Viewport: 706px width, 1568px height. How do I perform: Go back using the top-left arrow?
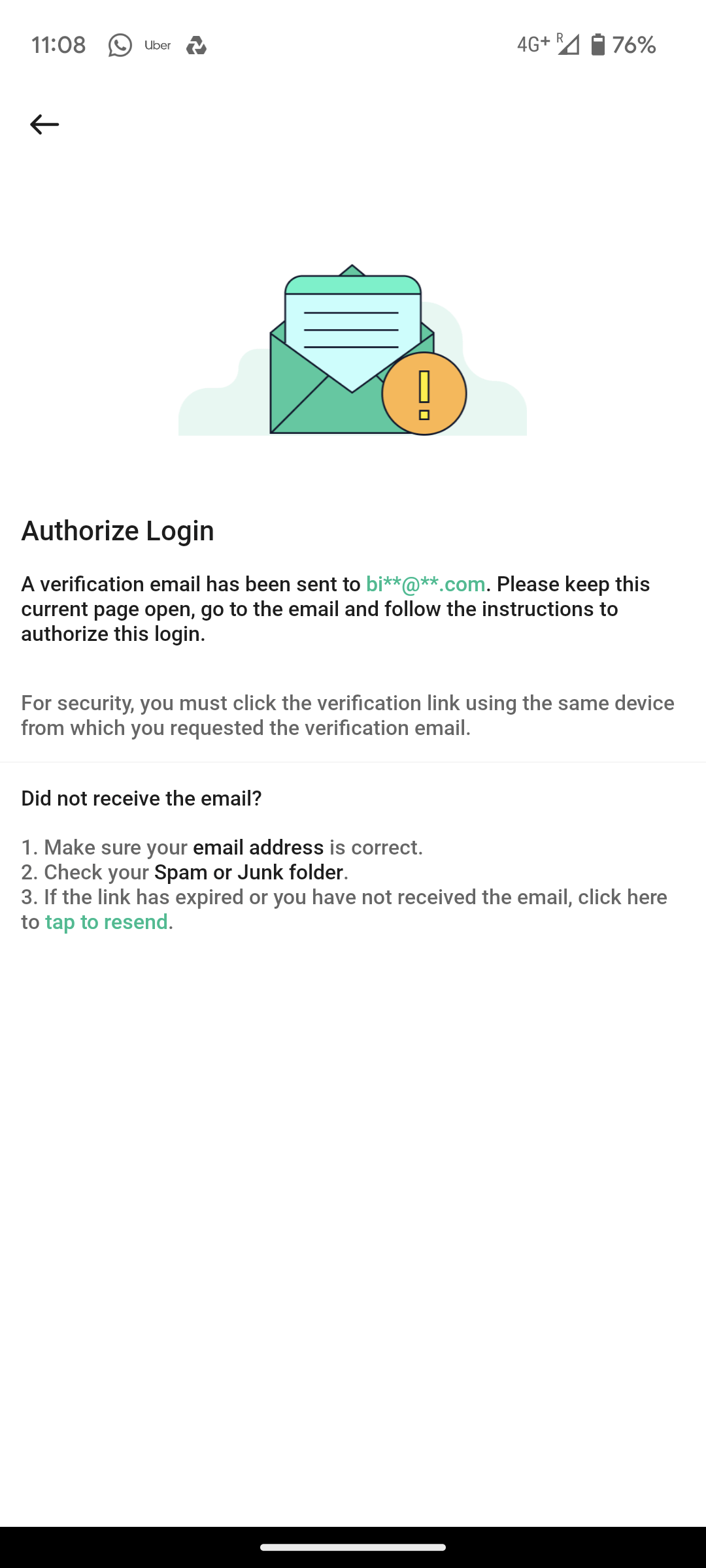(44, 124)
